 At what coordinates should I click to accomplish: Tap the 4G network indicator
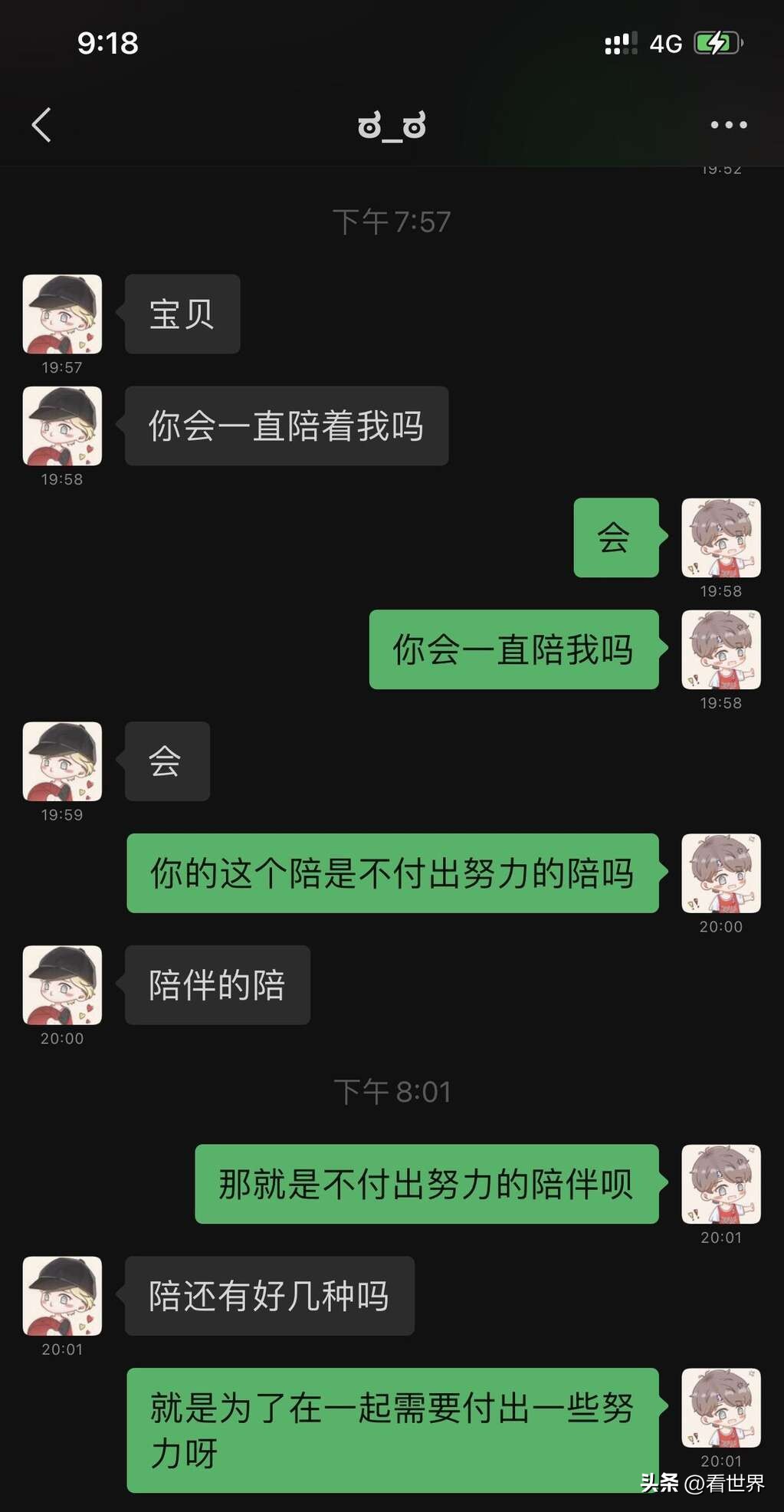coord(664,44)
